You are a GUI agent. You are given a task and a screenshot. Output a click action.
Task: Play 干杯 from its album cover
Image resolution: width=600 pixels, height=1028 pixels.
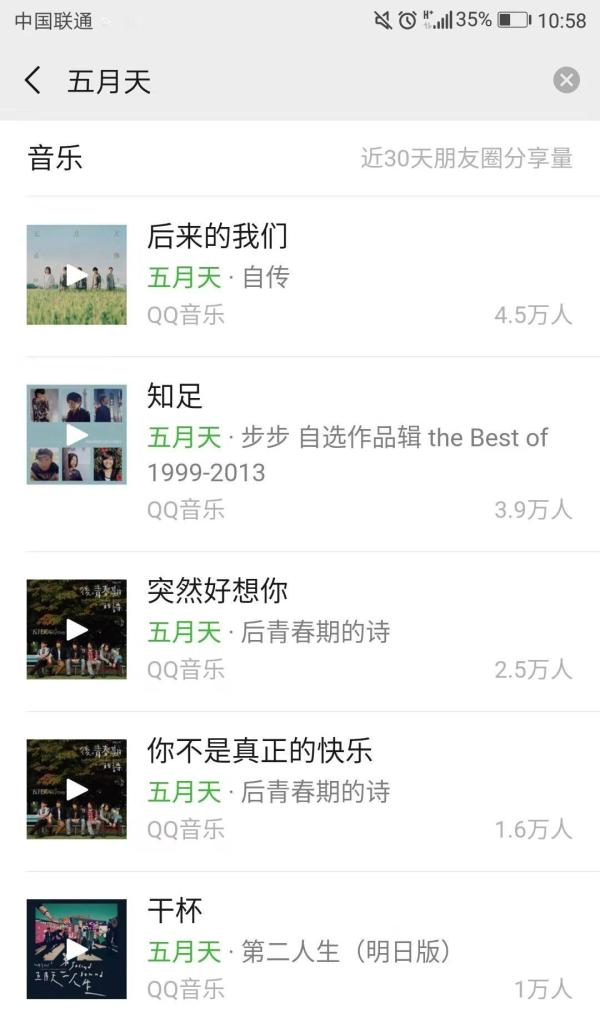coord(77,949)
